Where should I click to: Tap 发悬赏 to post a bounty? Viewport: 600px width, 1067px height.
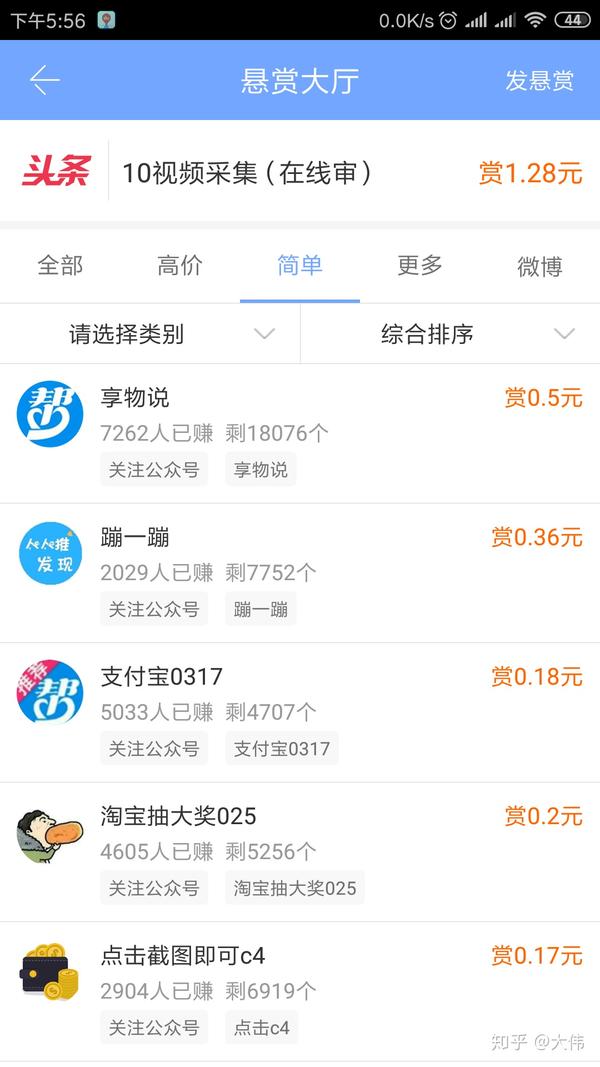(539, 81)
